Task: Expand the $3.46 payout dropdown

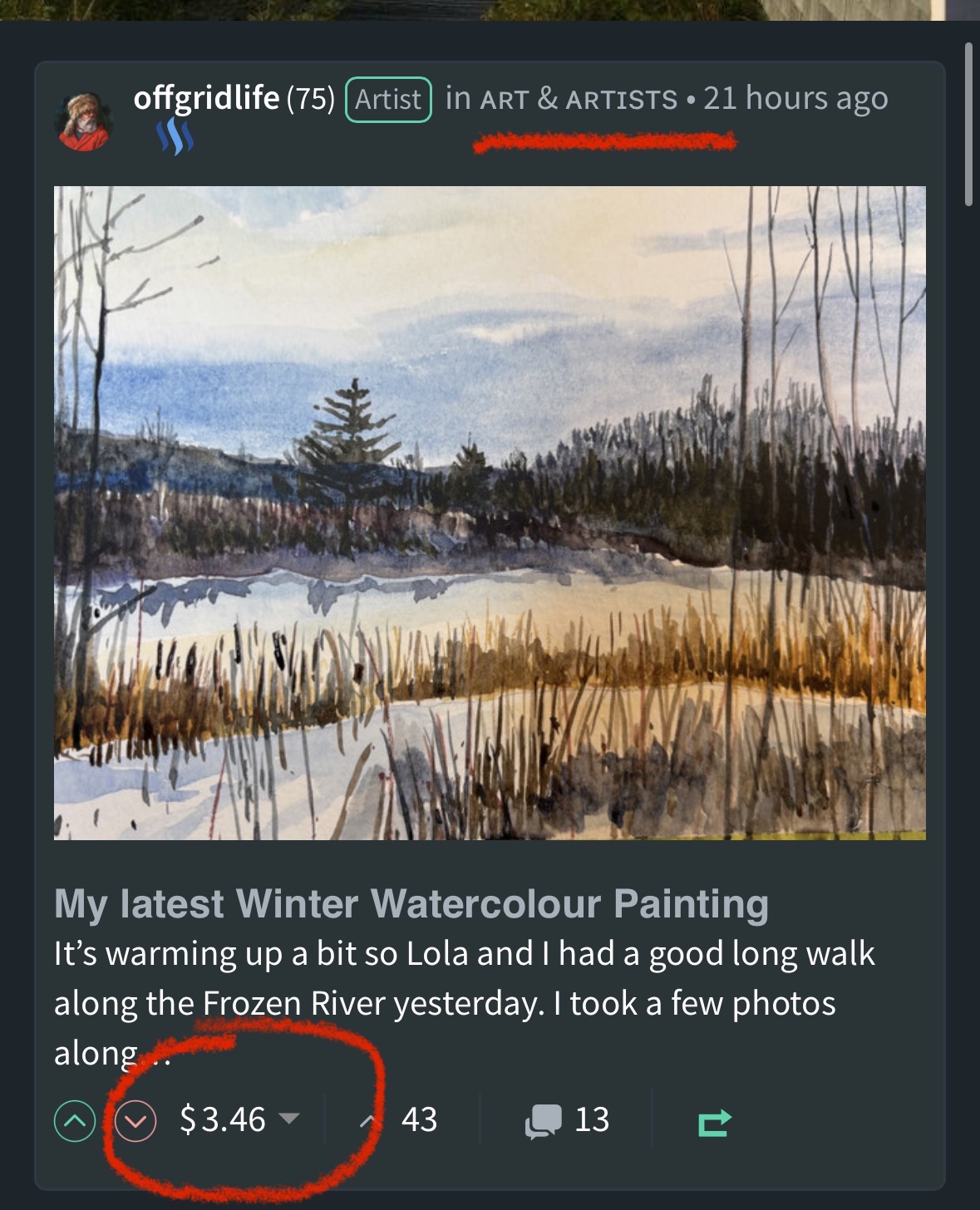Action: click(288, 1119)
